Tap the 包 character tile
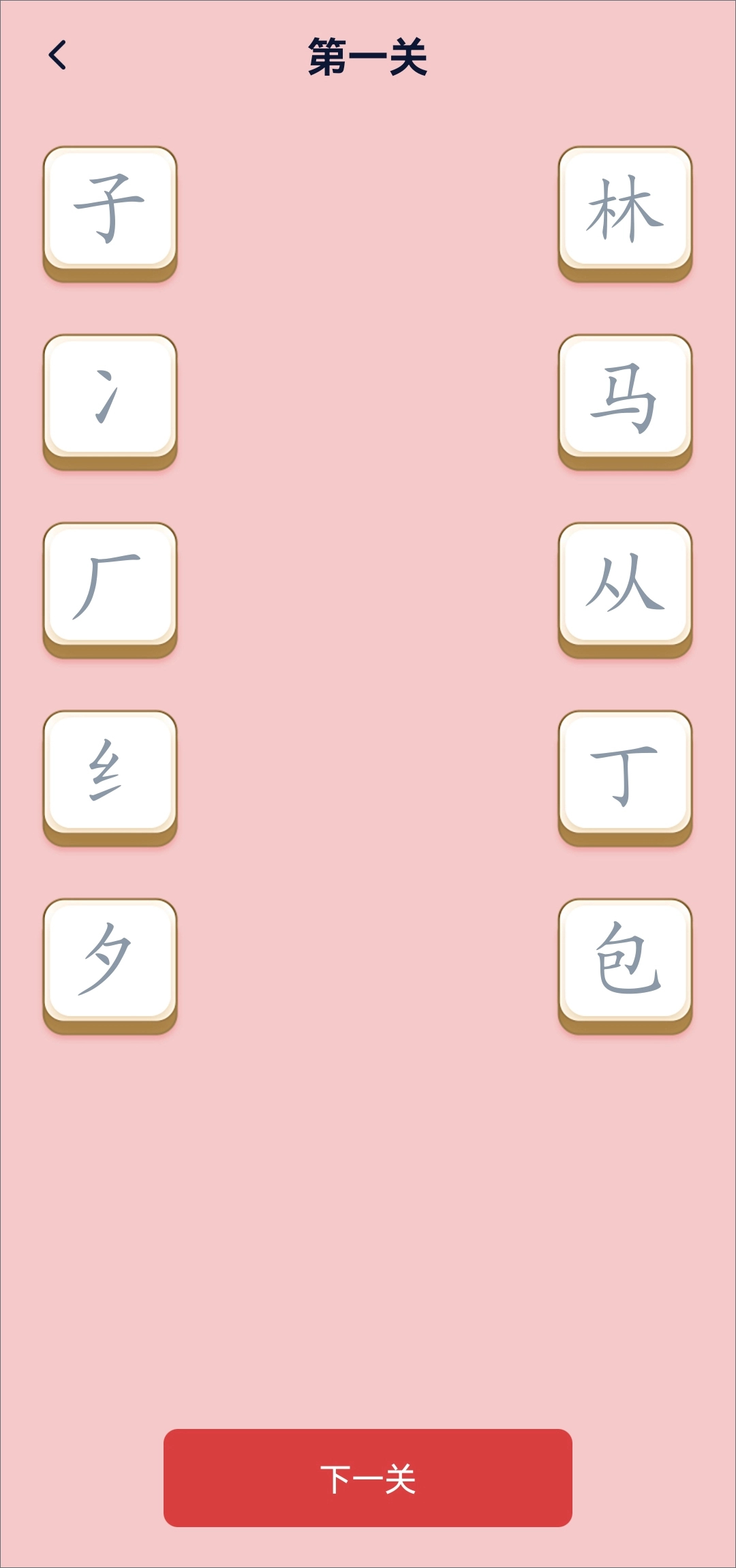This screenshot has width=736, height=1568. pos(625,961)
